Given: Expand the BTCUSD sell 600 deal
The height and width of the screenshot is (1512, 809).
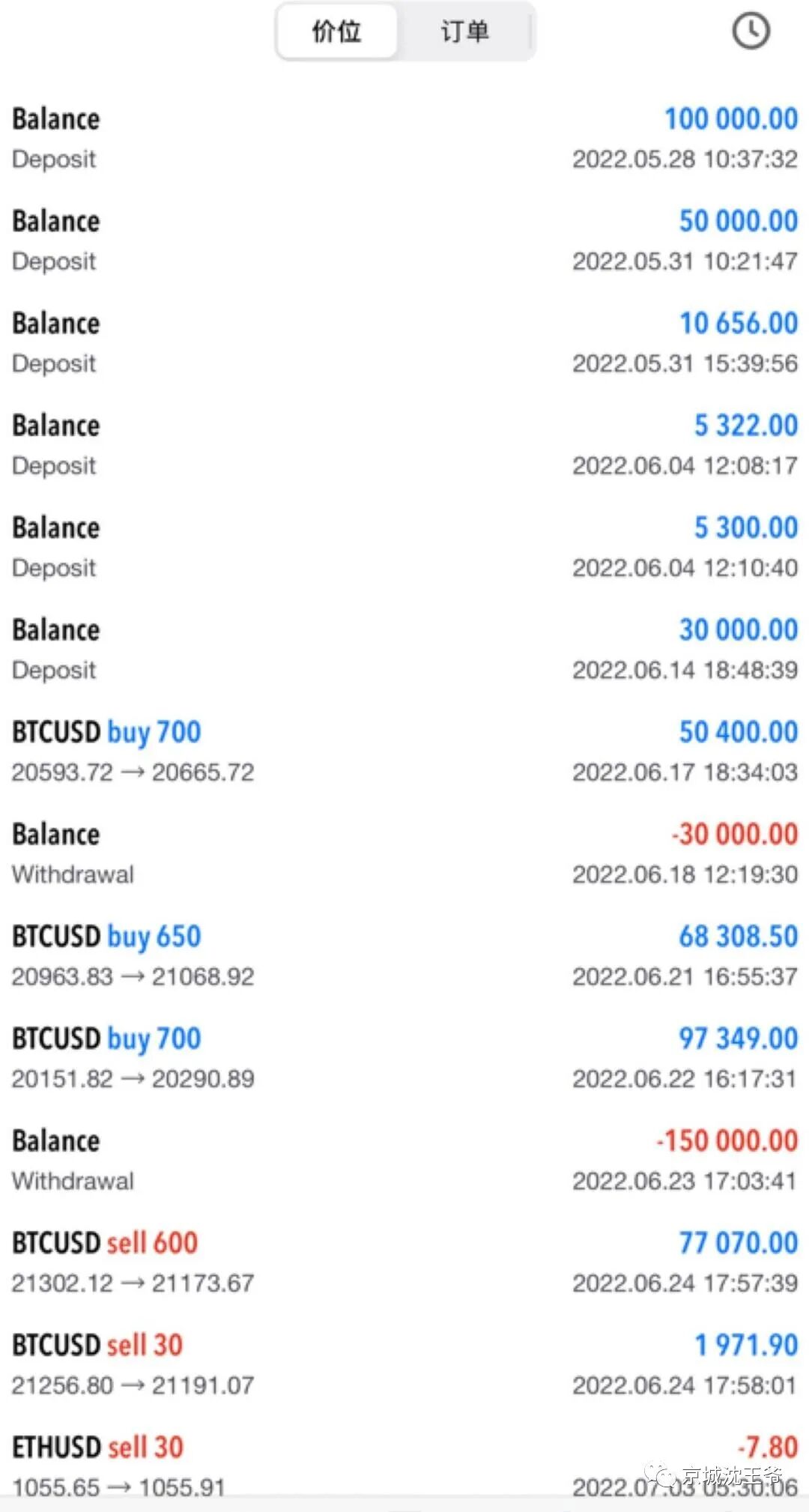Looking at the screenshot, I should point(404,1262).
